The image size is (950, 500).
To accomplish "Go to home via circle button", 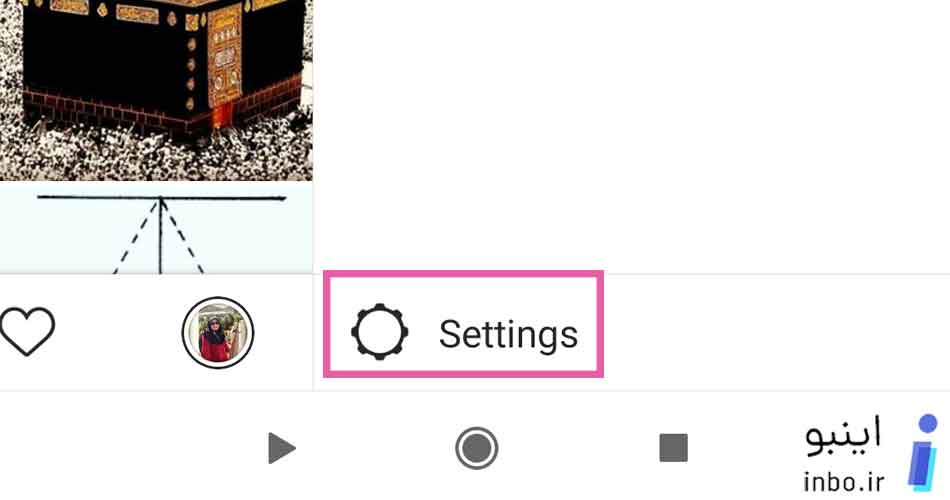I will (x=476, y=448).
